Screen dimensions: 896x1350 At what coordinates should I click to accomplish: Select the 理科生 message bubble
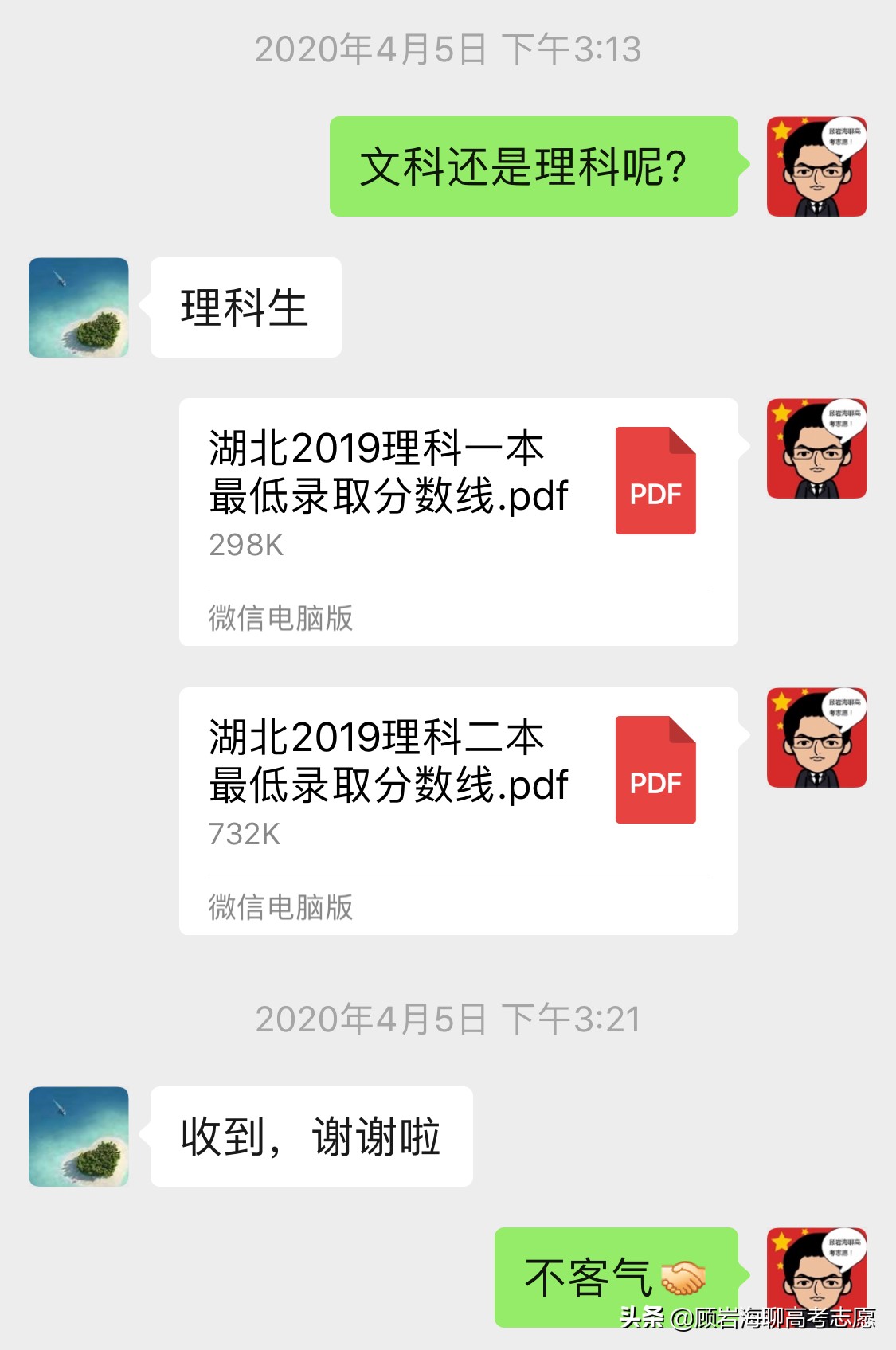pyautogui.click(x=243, y=307)
